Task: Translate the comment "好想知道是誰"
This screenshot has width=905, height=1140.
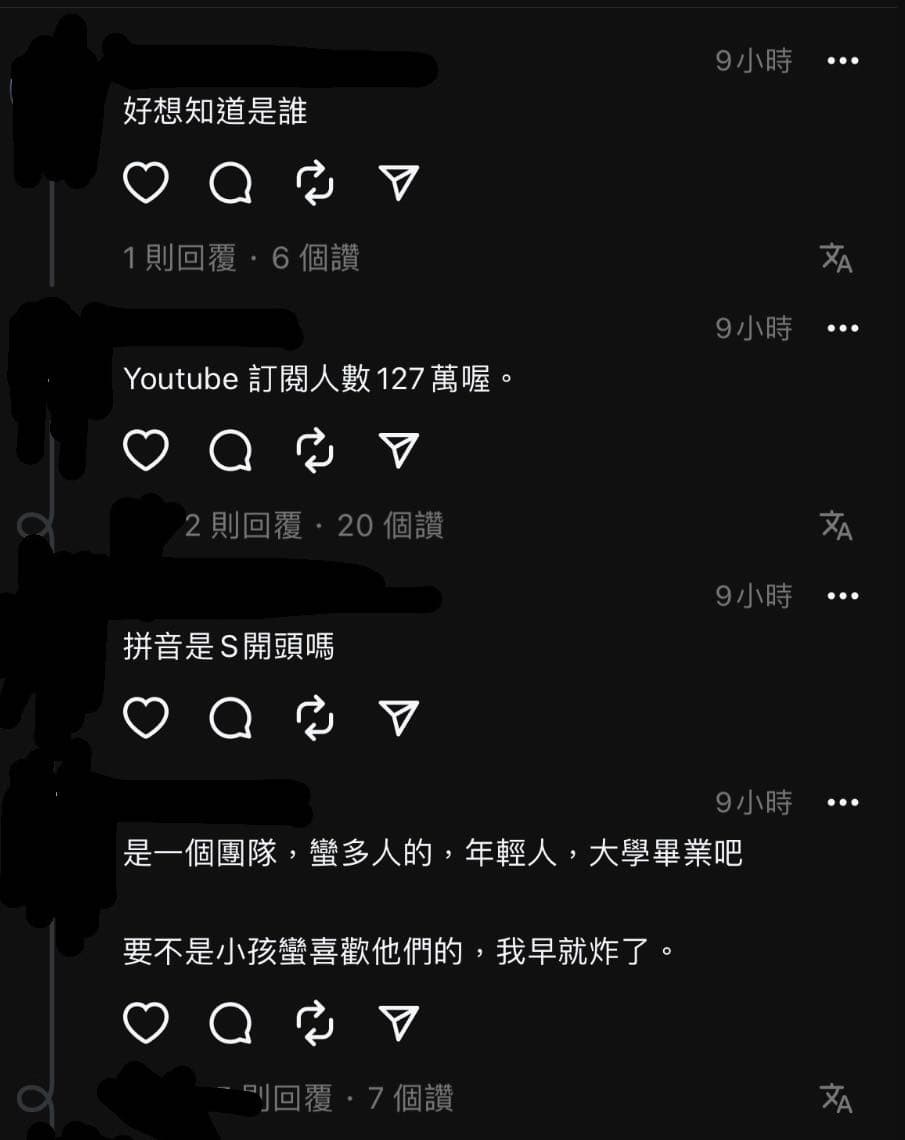Action: pyautogui.click(x=836, y=258)
